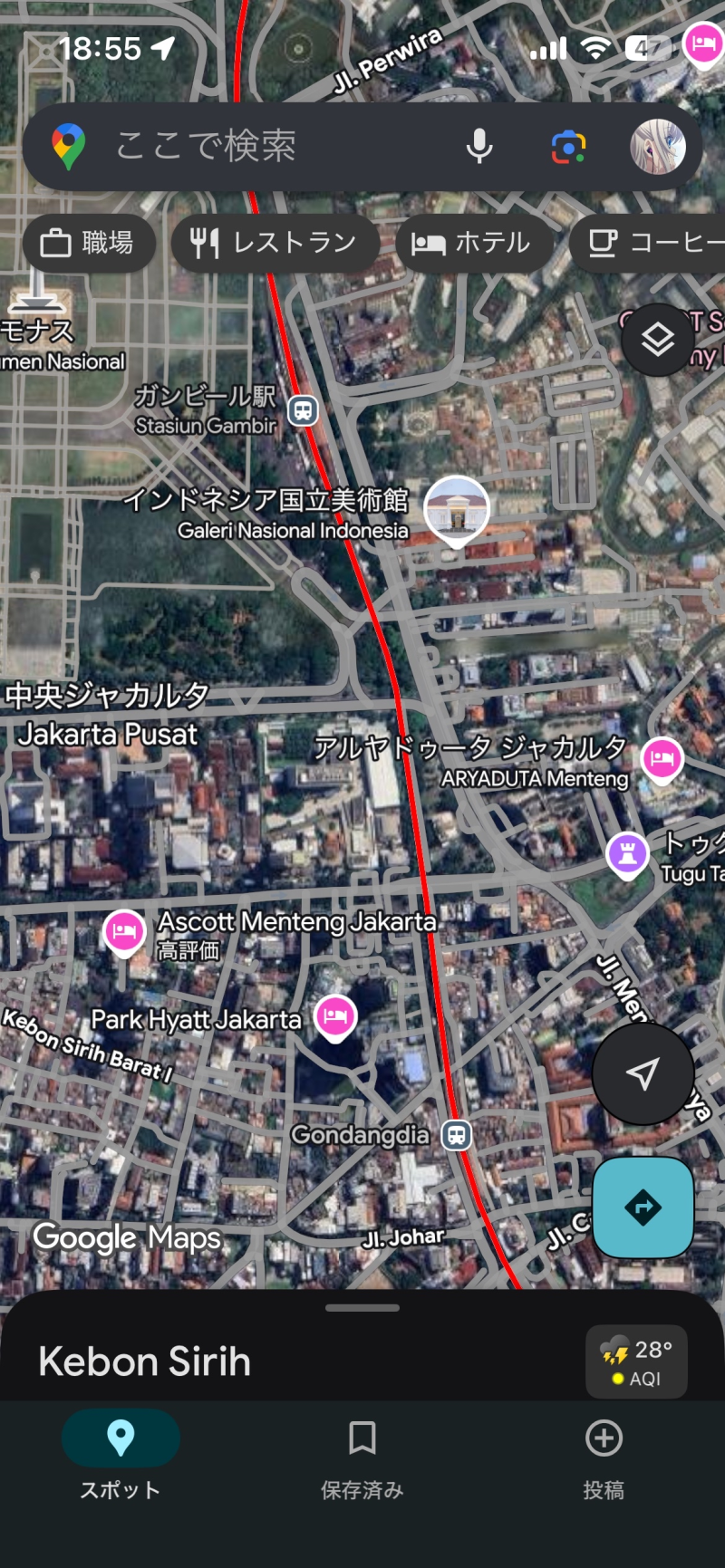
Task: Select the Gondangdia station marker
Action: pyautogui.click(x=457, y=1134)
